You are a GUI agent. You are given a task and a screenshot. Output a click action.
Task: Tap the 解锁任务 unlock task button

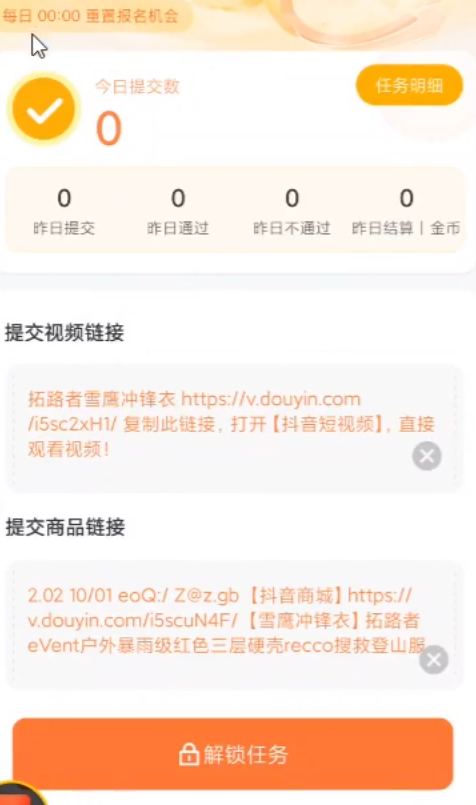coord(233,754)
